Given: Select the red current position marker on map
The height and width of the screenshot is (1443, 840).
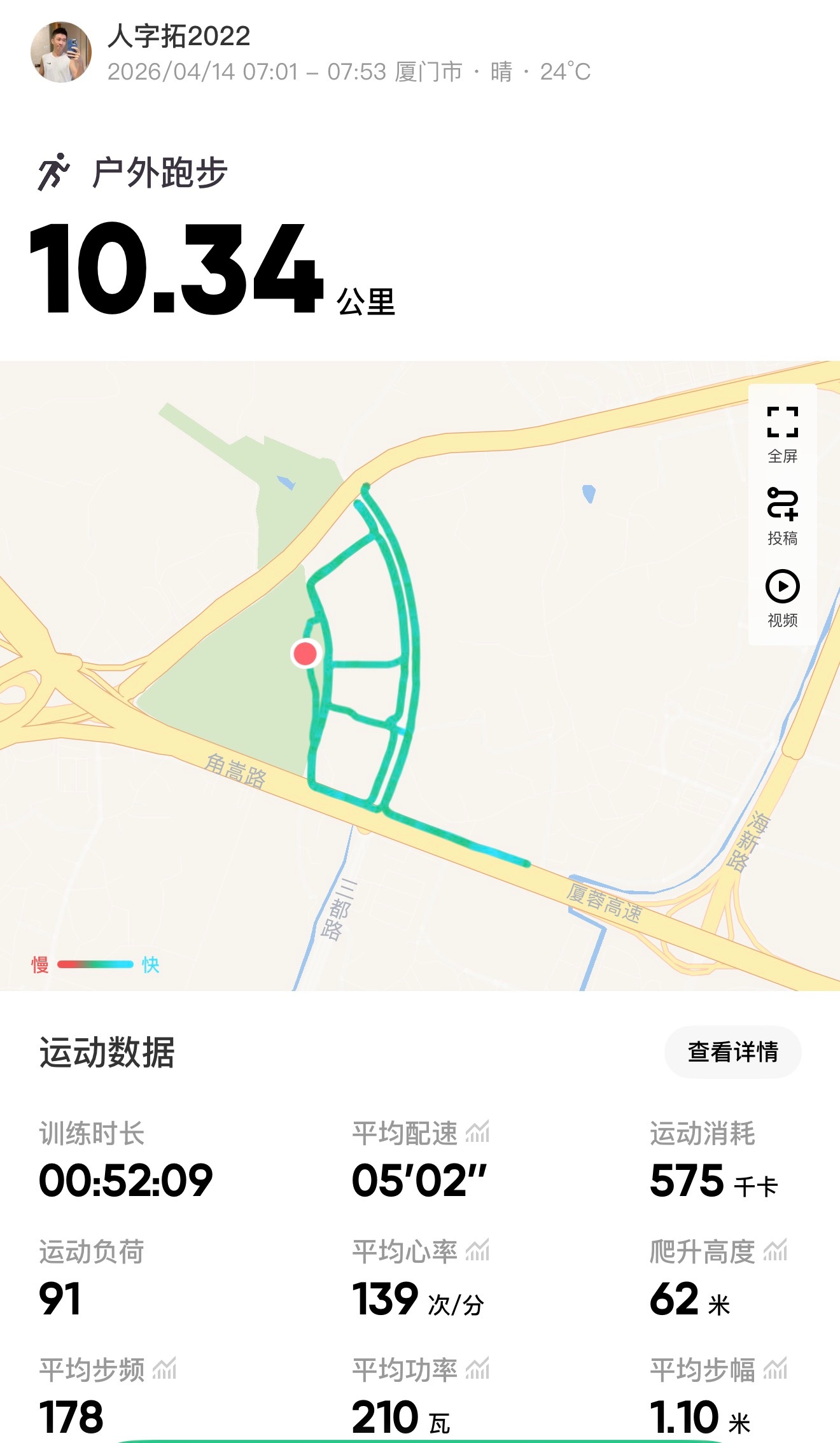Looking at the screenshot, I should point(305,653).
